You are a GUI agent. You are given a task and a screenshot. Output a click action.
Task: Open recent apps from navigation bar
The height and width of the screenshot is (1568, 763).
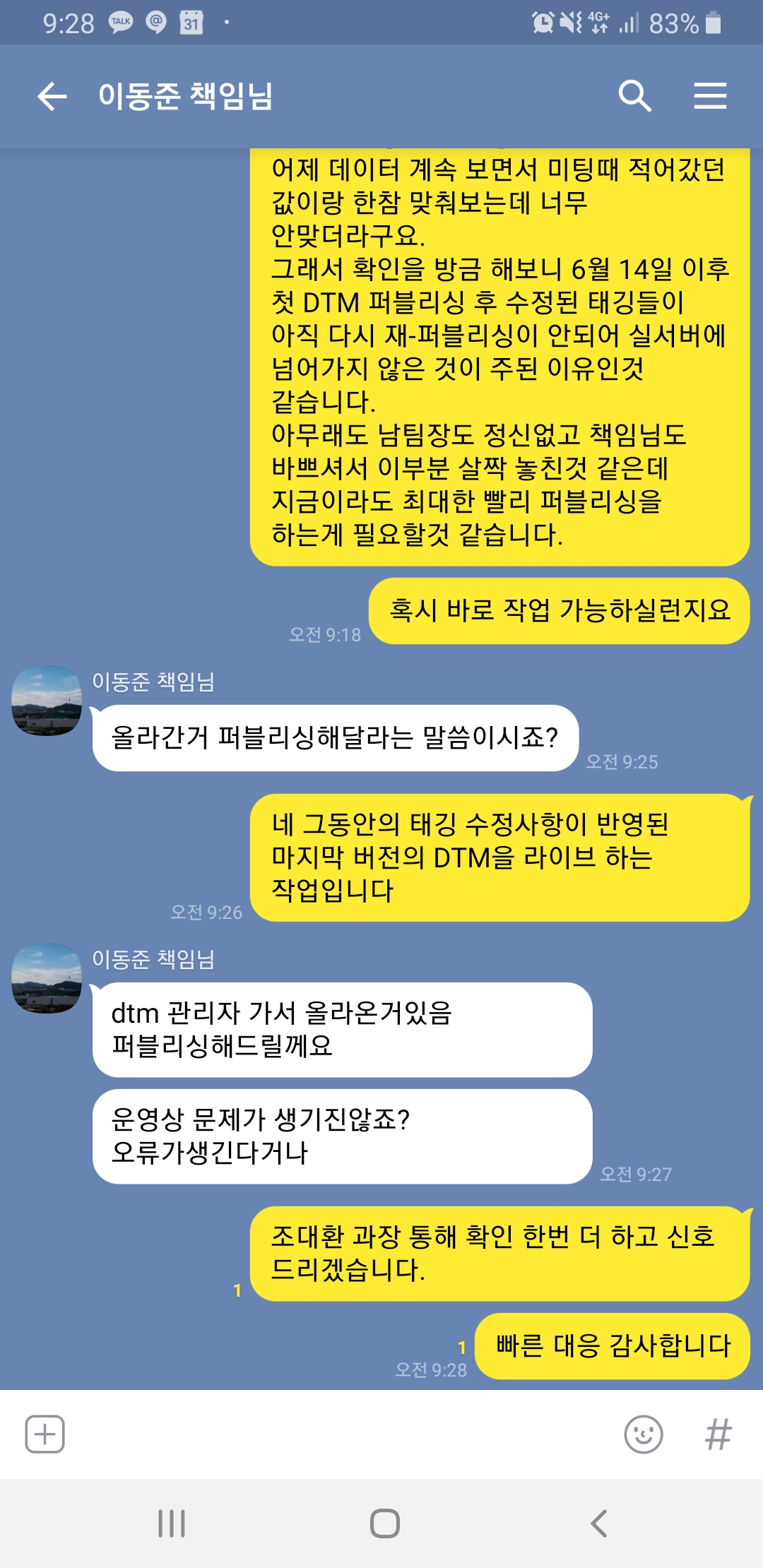pyautogui.click(x=172, y=1524)
